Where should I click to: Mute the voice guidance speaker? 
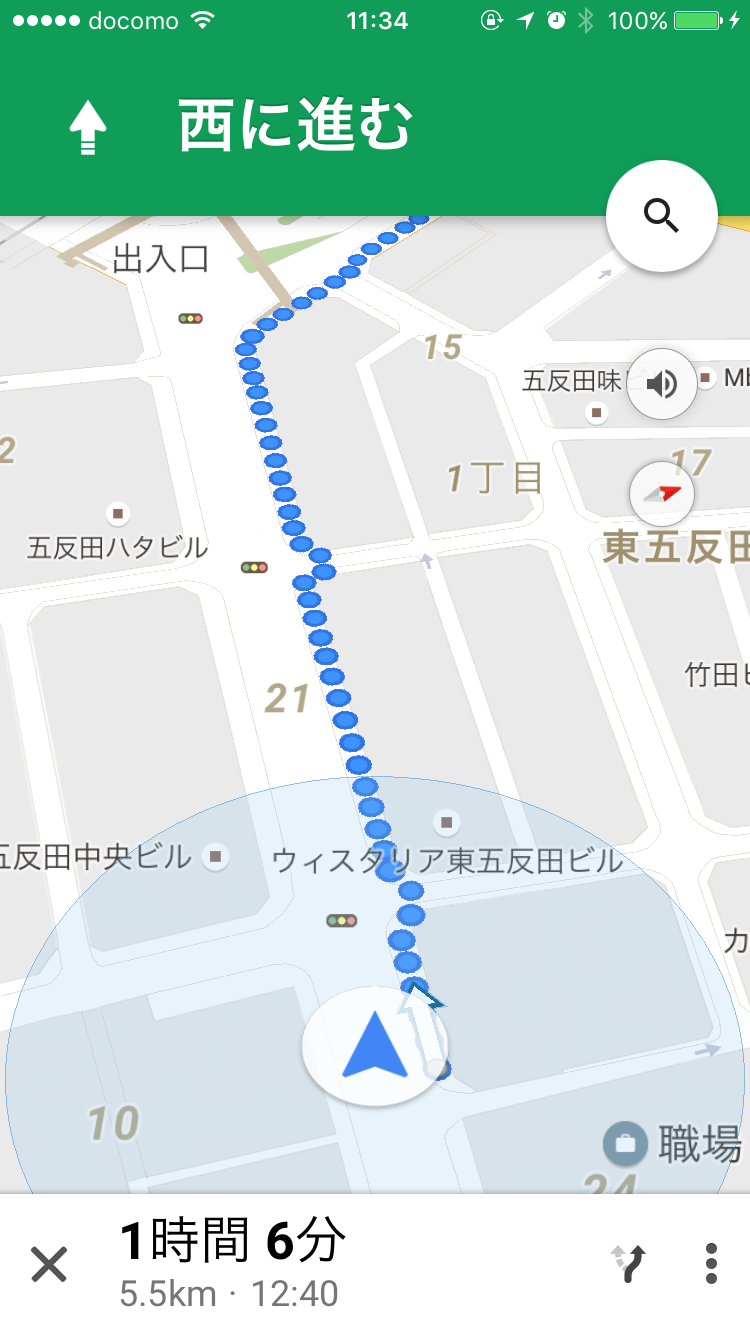tap(661, 383)
